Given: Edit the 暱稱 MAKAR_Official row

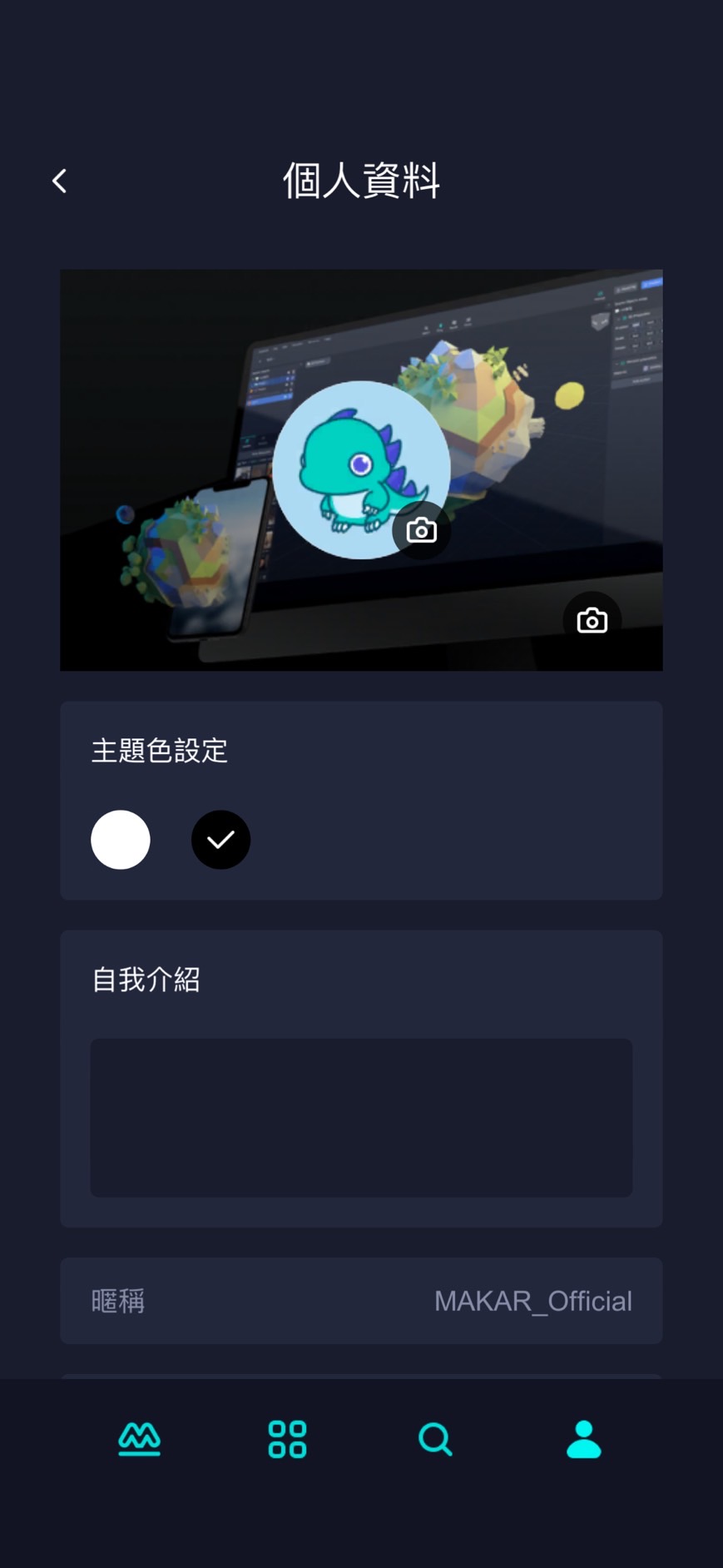Looking at the screenshot, I should pyautogui.click(x=361, y=1300).
